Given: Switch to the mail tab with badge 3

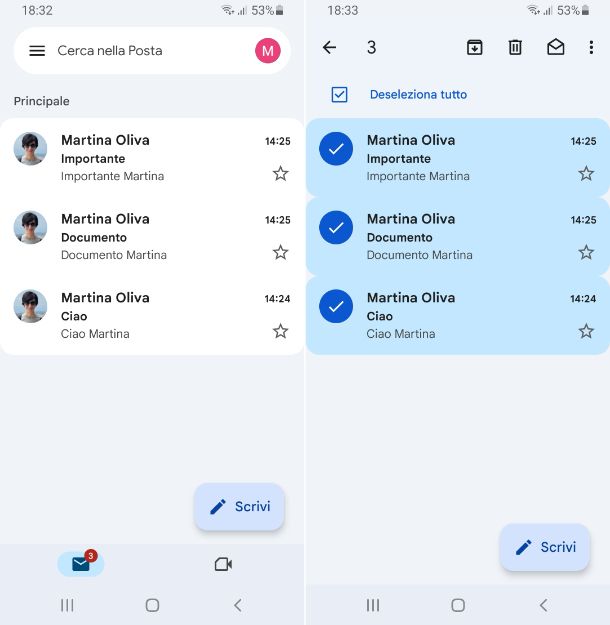Looking at the screenshot, I should click(81, 564).
